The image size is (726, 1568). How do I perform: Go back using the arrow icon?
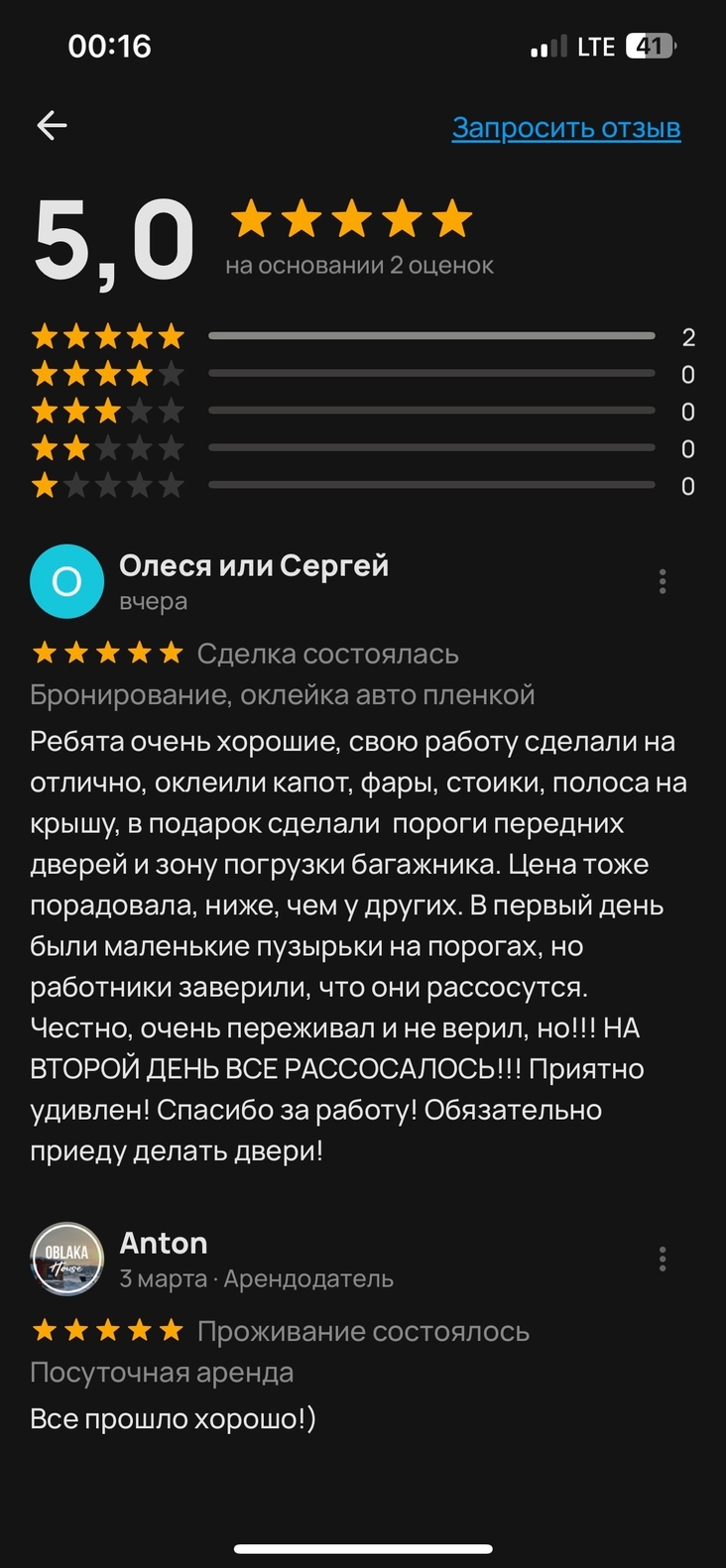tap(52, 125)
